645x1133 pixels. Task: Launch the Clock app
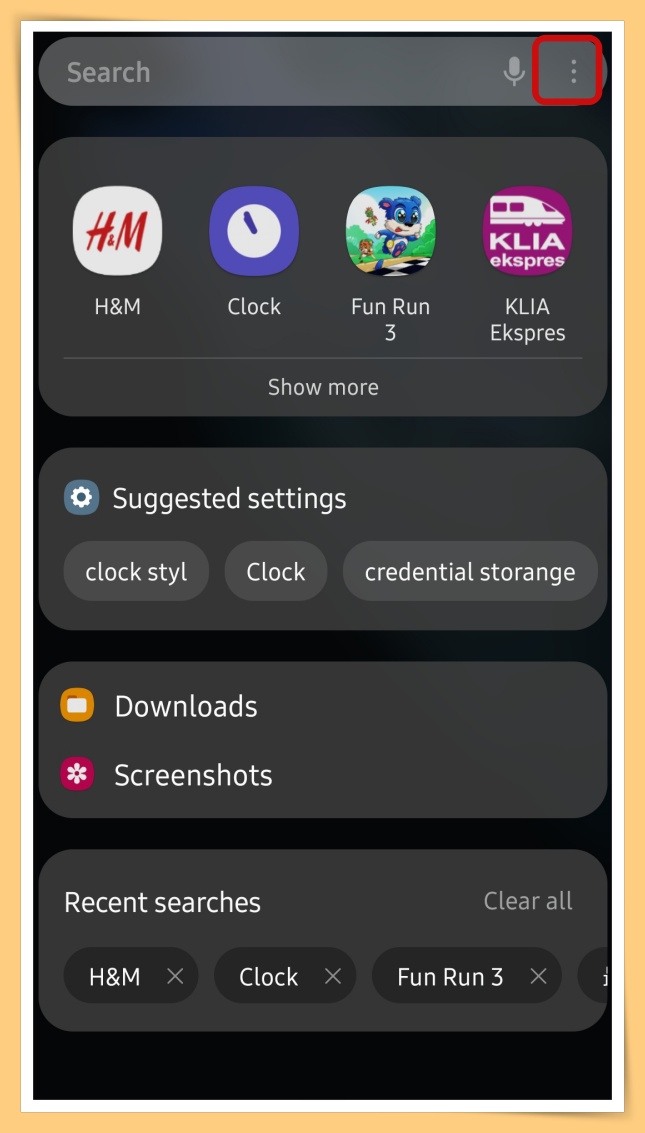pyautogui.click(x=254, y=232)
